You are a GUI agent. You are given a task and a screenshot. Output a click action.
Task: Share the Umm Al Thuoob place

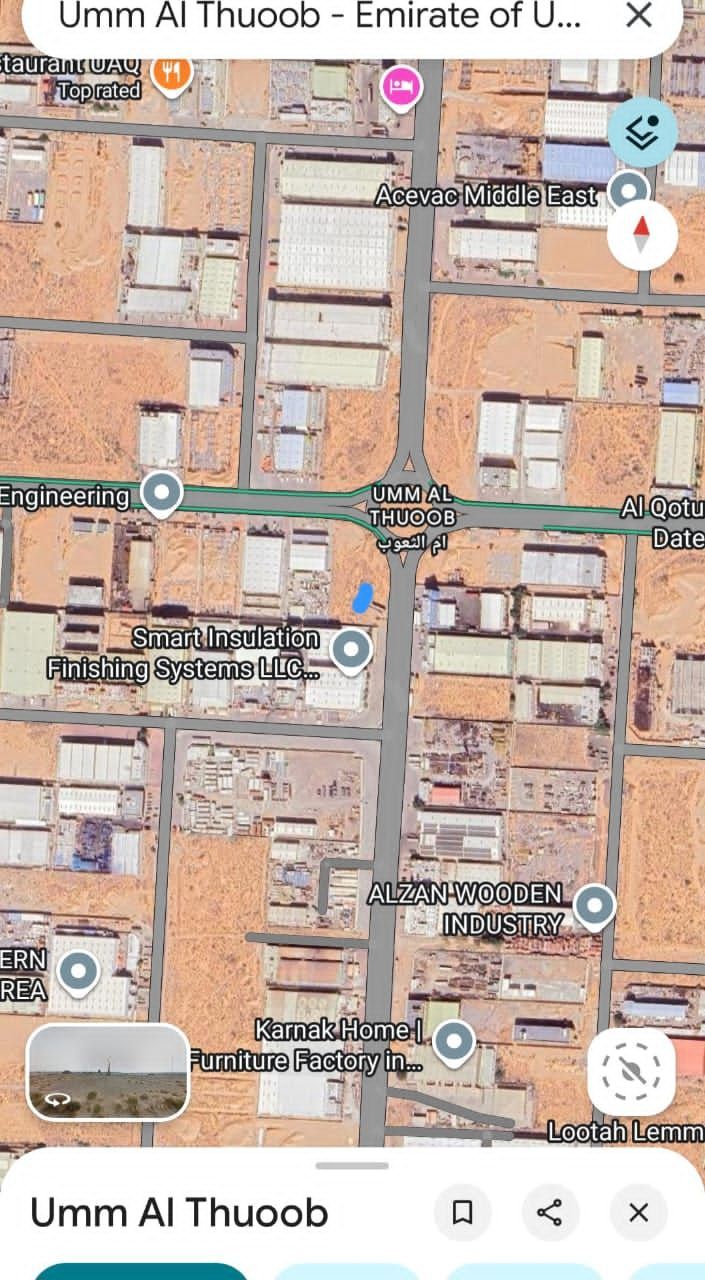(549, 1213)
